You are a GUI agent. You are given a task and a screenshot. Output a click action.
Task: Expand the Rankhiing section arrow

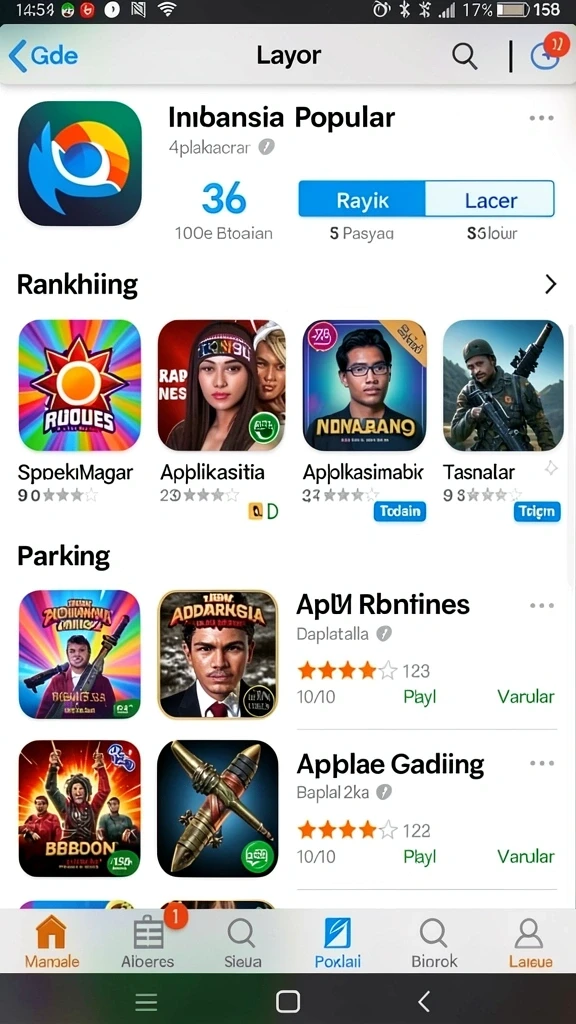click(x=551, y=284)
